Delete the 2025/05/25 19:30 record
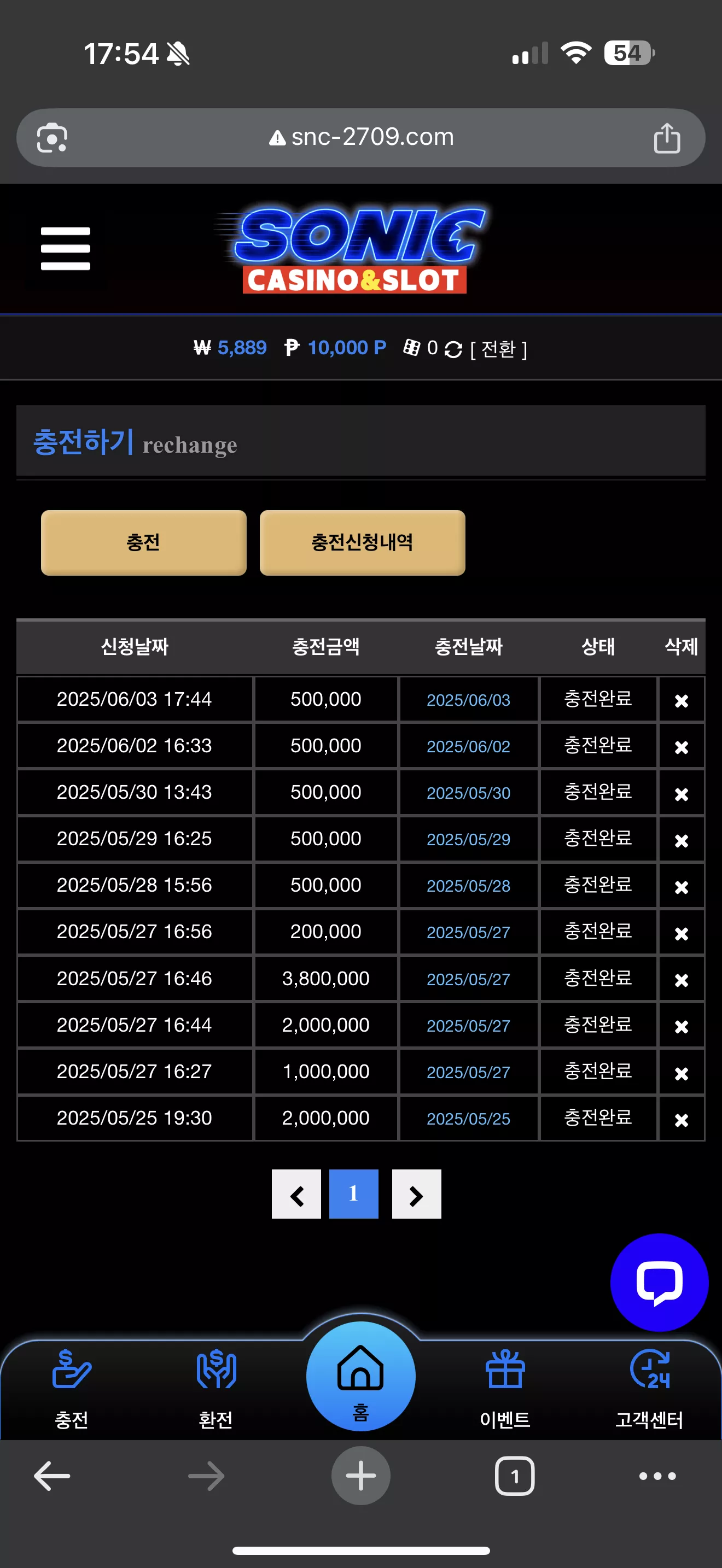Viewport: 722px width, 1568px height. [681, 1119]
